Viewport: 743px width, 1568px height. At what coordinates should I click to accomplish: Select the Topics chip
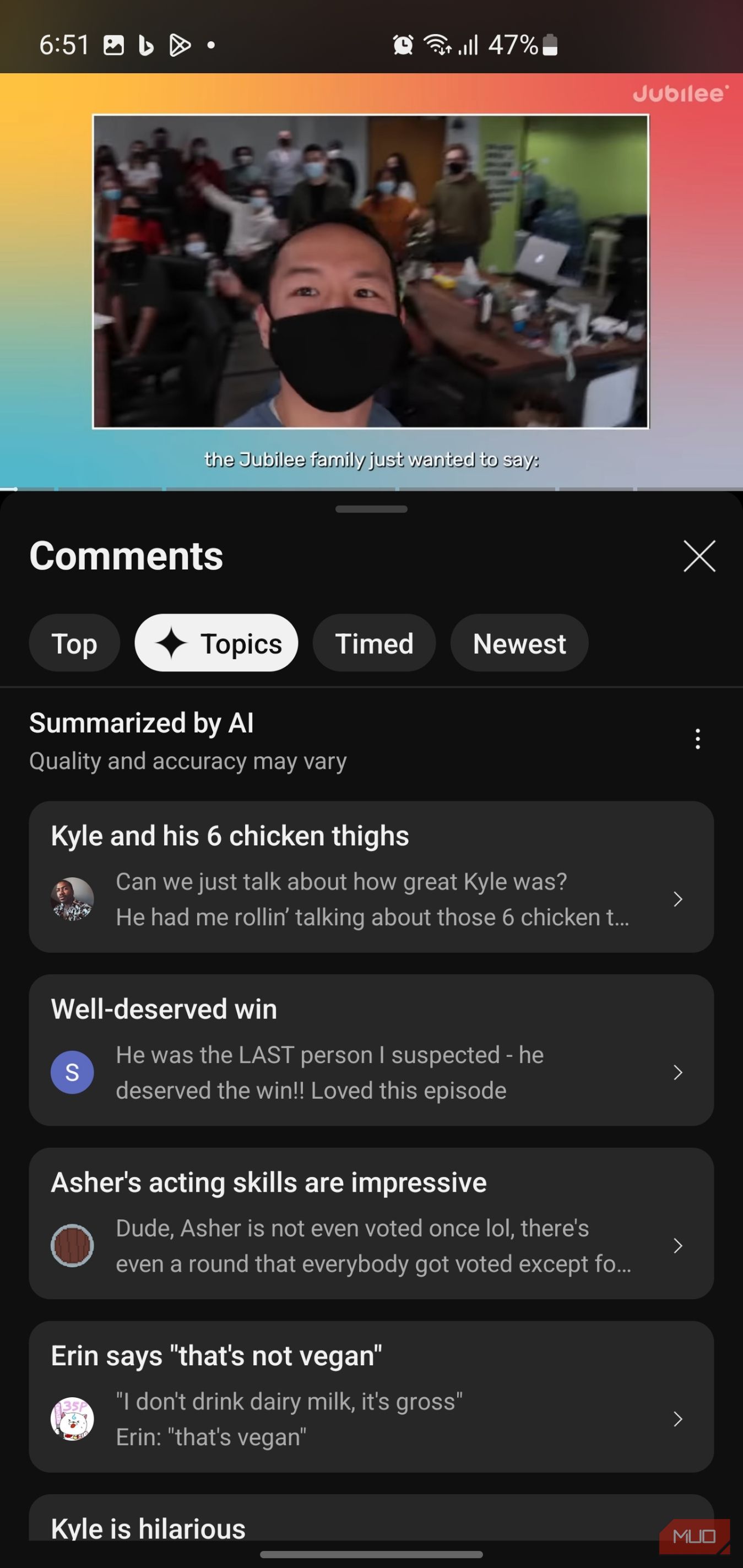(x=216, y=643)
